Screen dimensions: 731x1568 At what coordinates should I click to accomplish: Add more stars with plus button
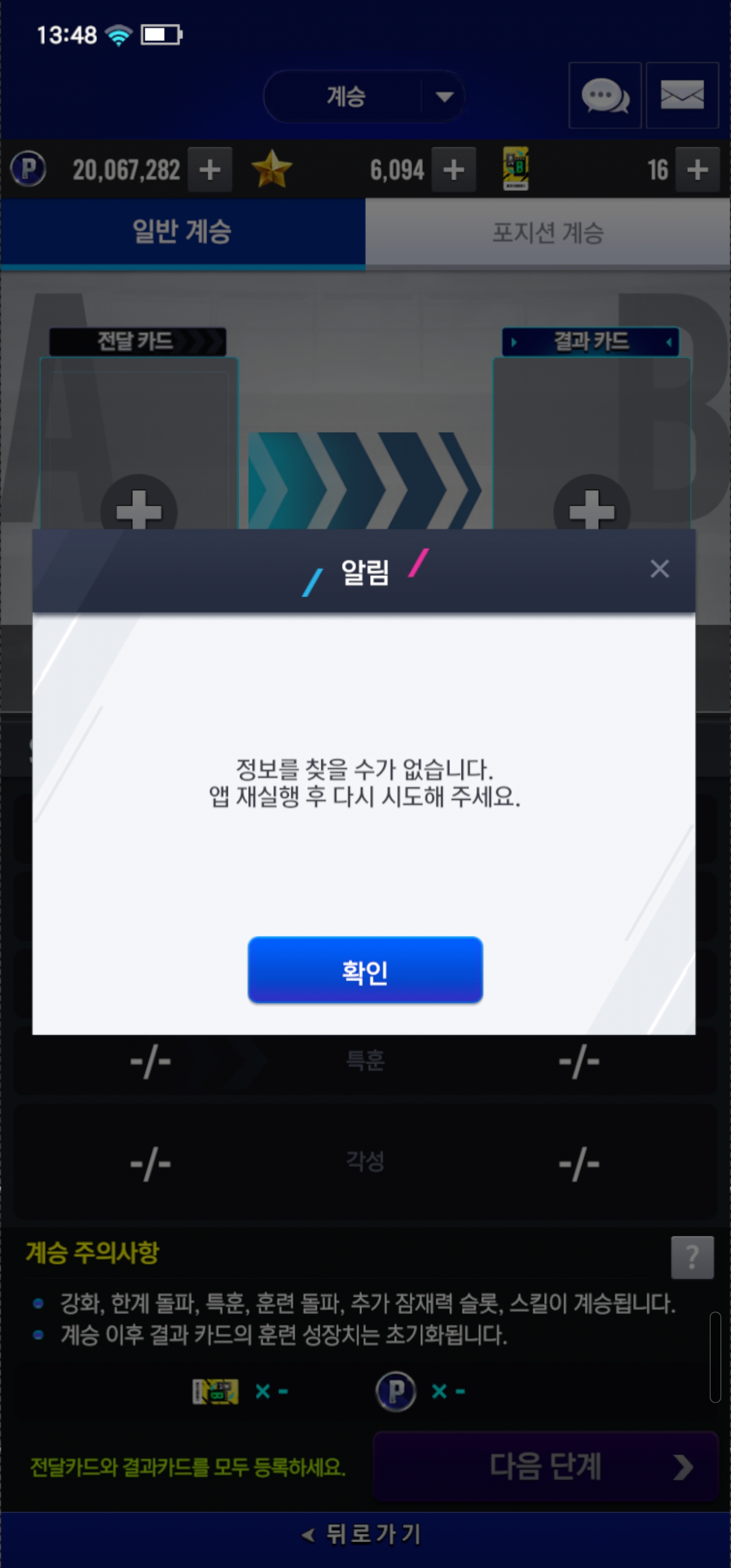[453, 170]
